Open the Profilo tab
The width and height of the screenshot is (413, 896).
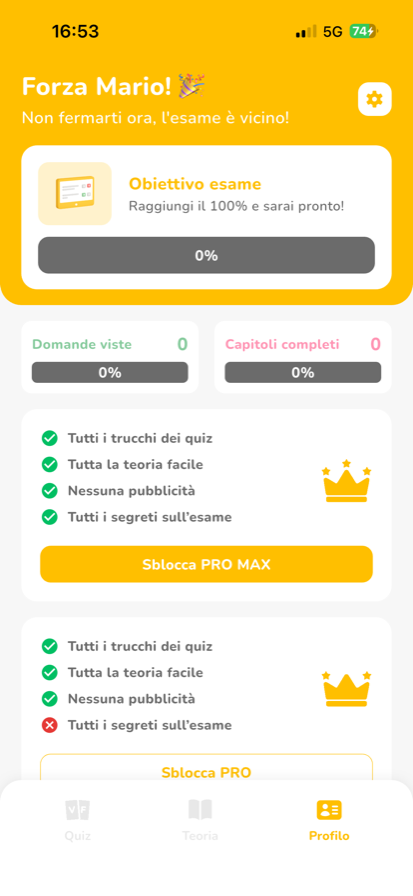[329, 821]
